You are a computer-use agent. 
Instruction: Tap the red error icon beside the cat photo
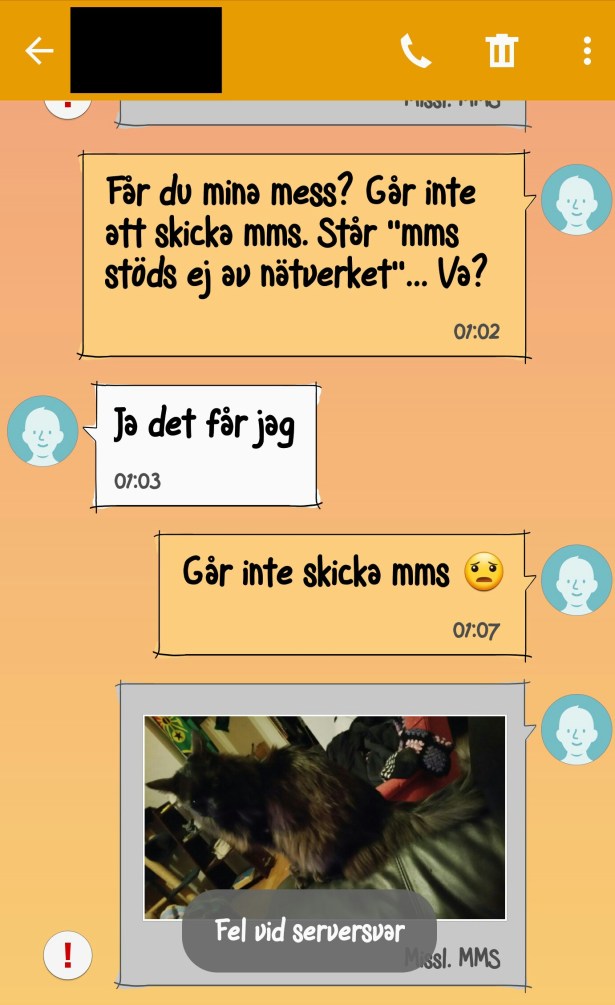click(67, 956)
